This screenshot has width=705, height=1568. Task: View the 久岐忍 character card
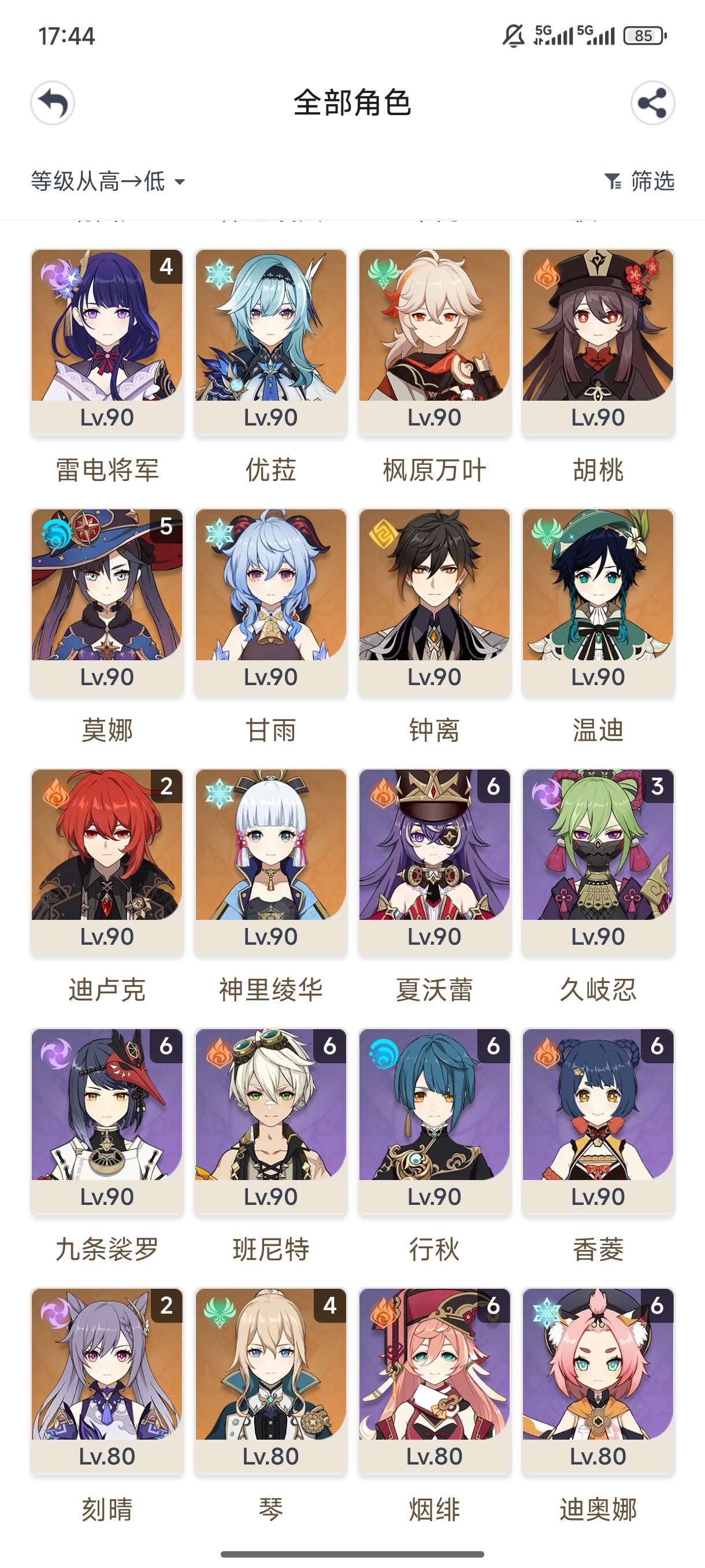(x=598, y=861)
